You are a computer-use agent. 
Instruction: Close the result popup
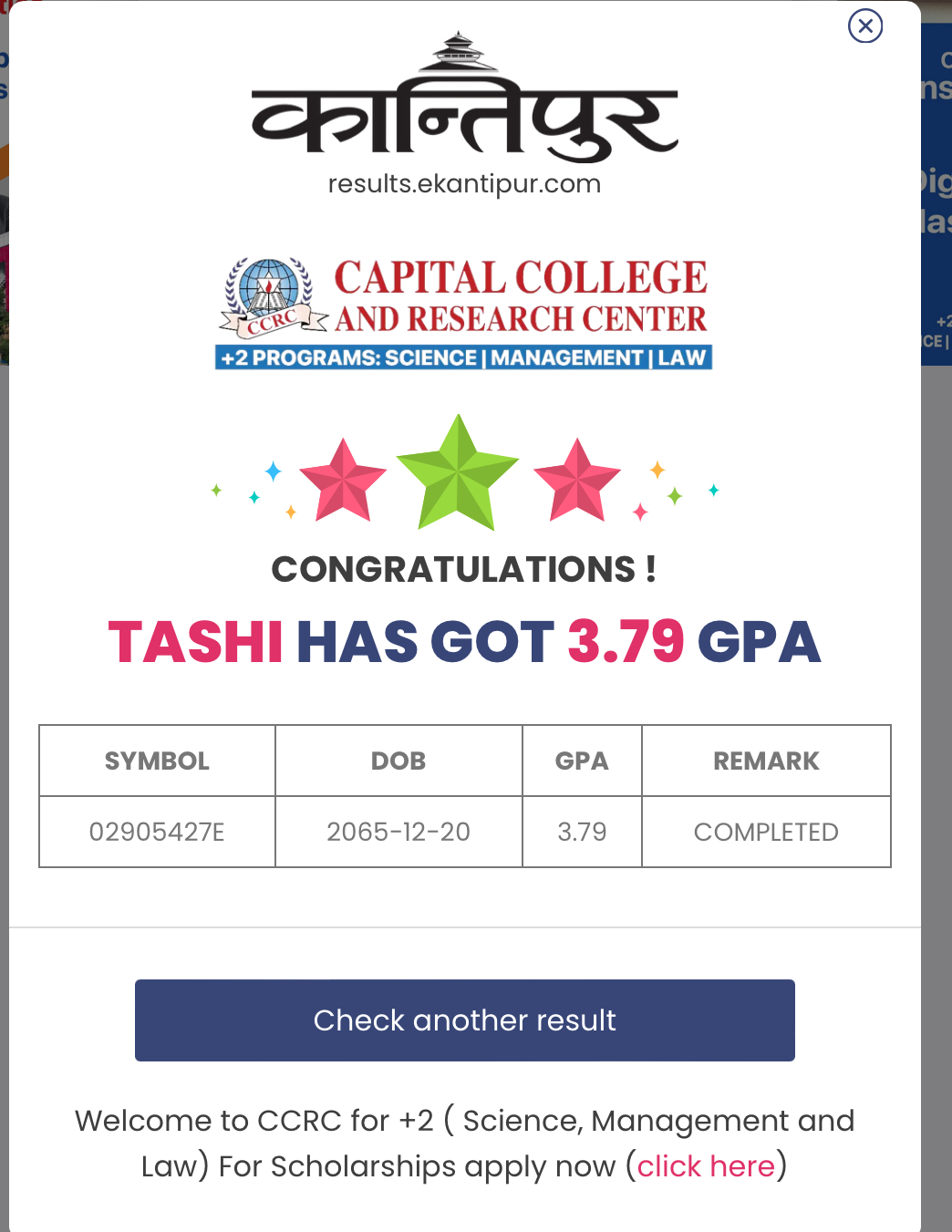click(864, 26)
